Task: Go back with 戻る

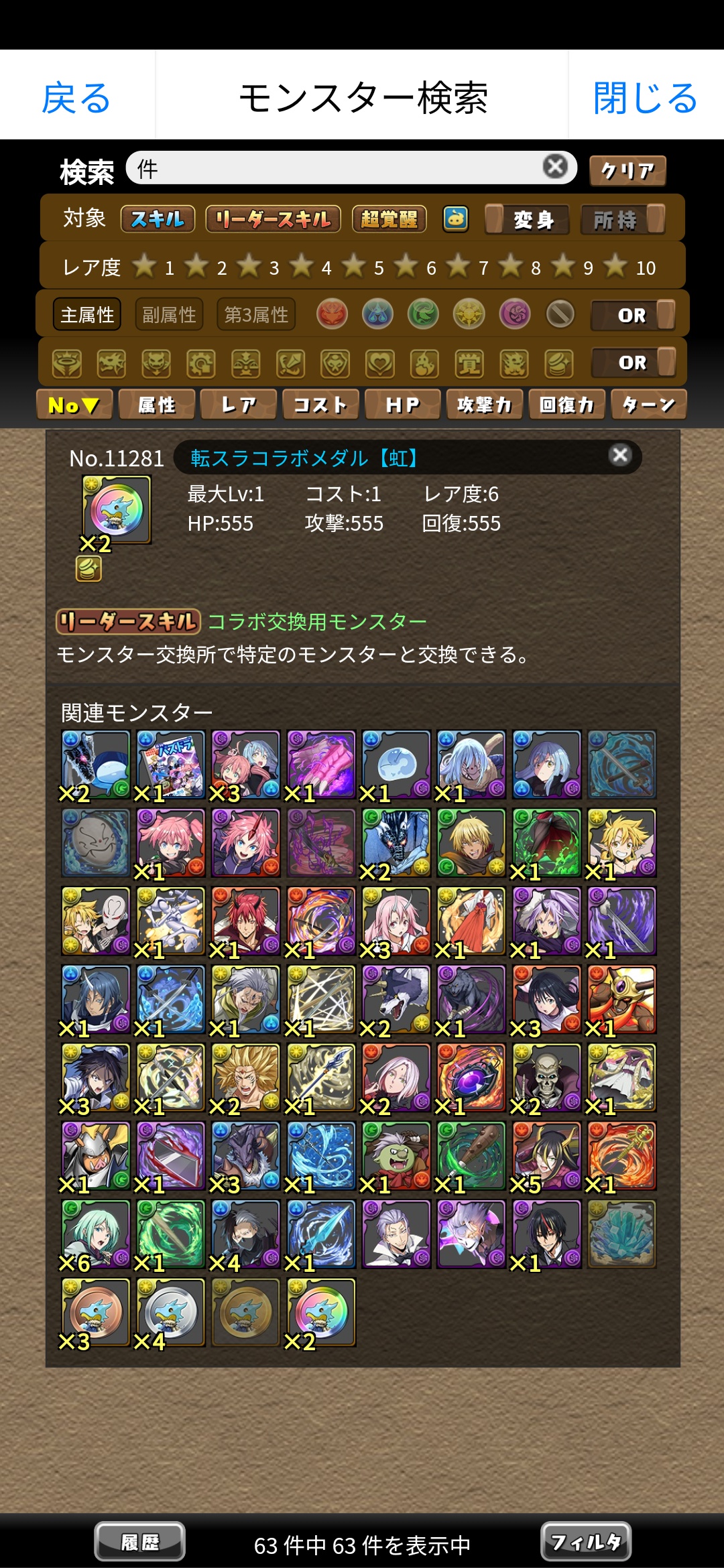Action: coord(76,98)
